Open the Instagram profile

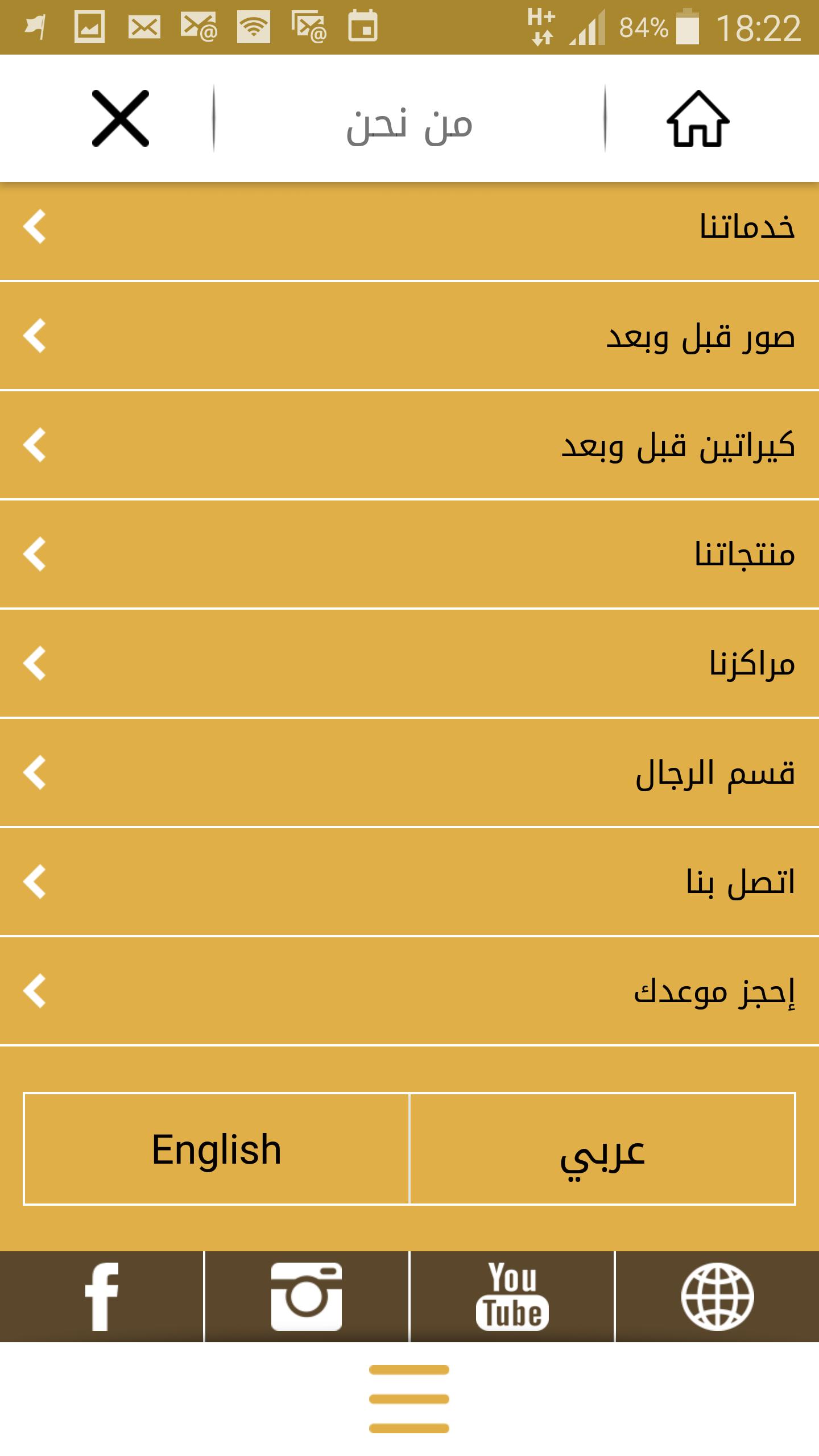coord(307,1296)
